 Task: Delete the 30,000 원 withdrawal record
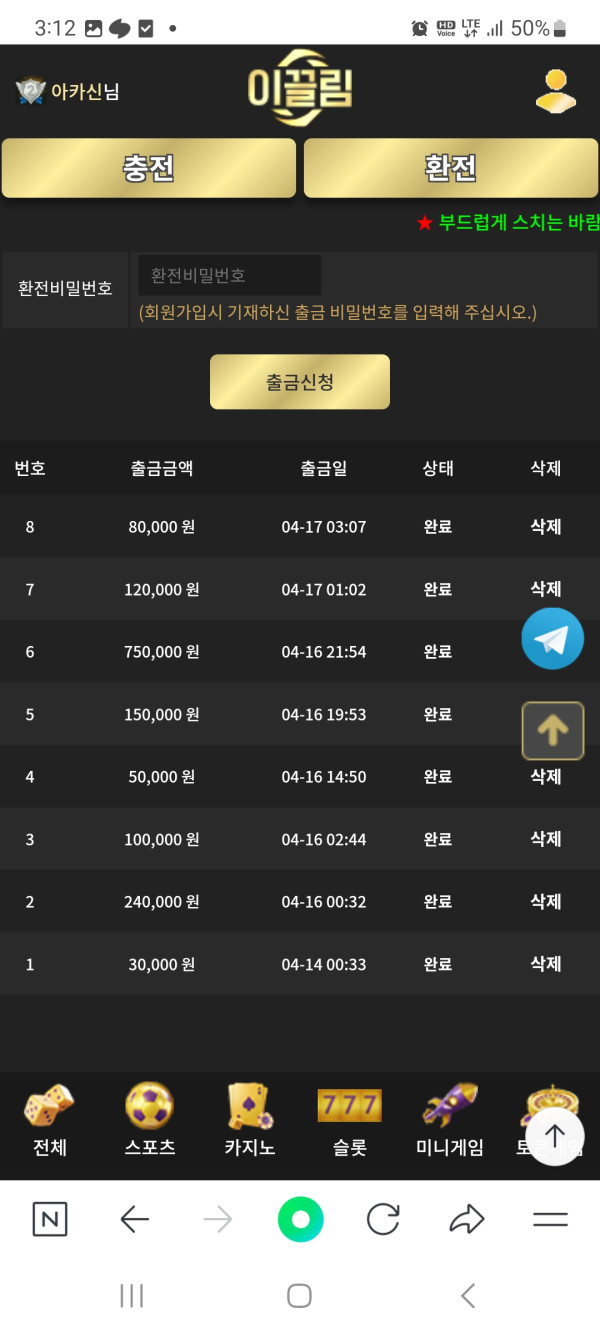point(546,964)
